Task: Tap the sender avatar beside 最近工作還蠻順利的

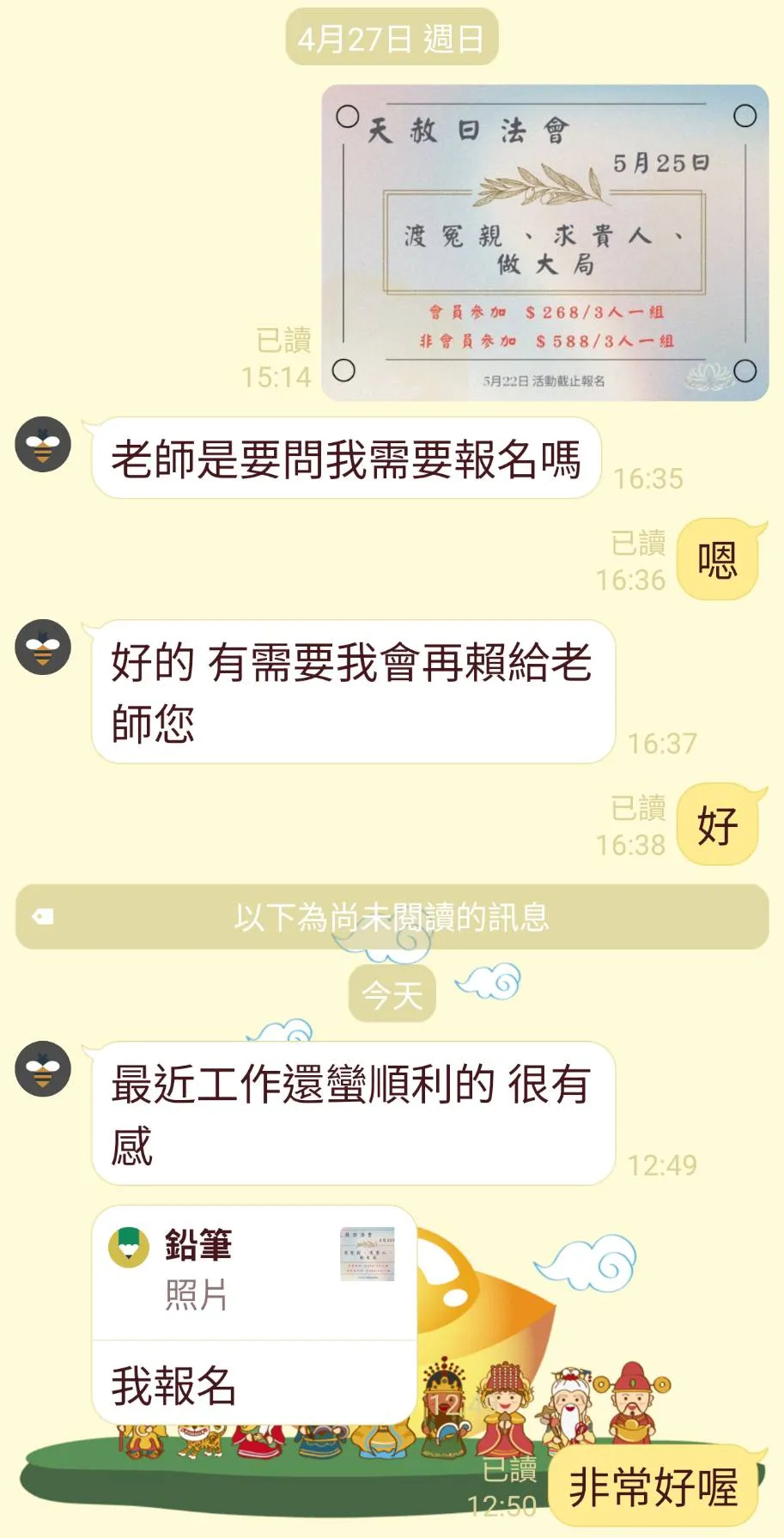Action: (43, 1068)
